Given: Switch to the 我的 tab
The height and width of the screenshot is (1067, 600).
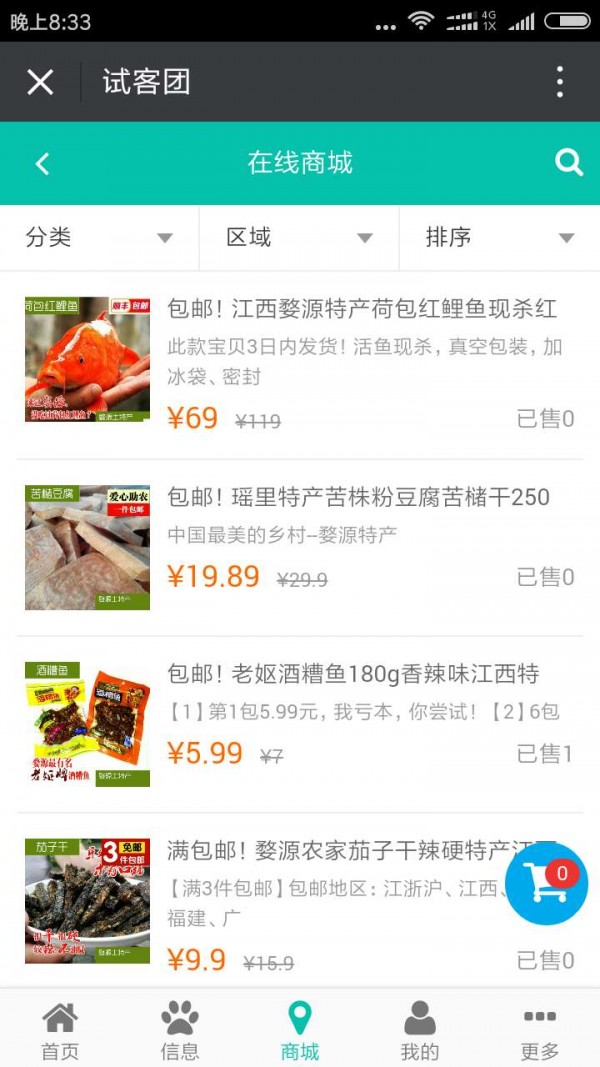Looking at the screenshot, I should tap(420, 1030).
